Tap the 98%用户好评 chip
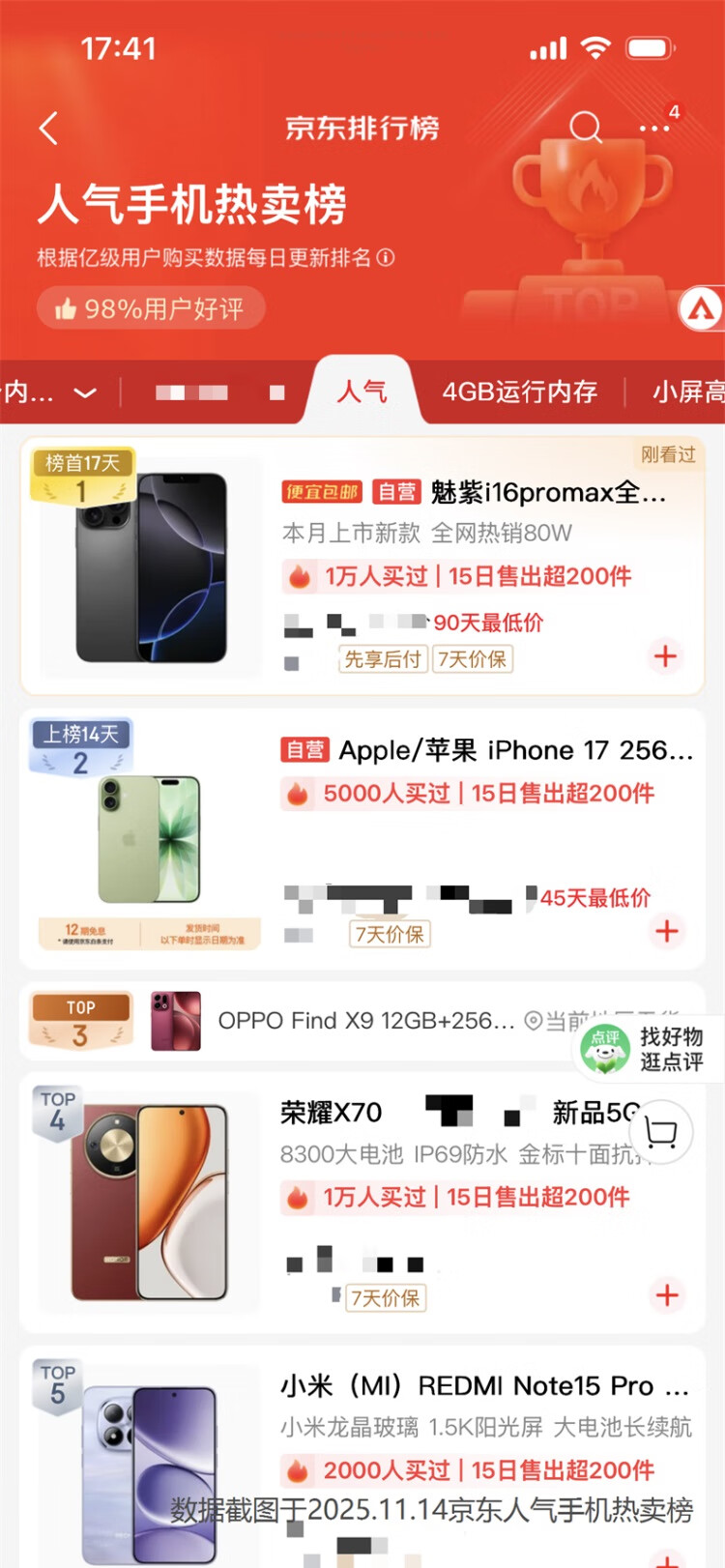The height and width of the screenshot is (1568, 725). tap(150, 309)
